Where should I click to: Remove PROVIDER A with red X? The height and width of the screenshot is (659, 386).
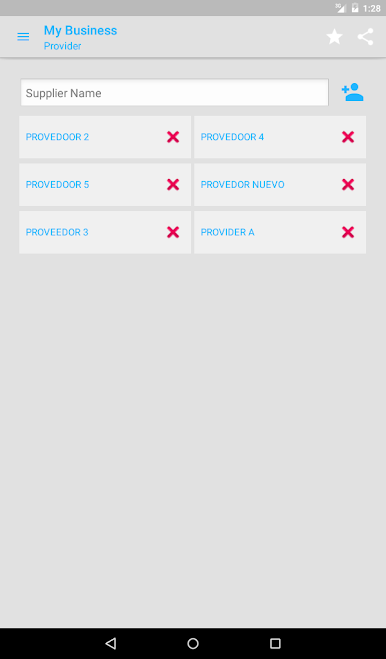click(x=348, y=232)
